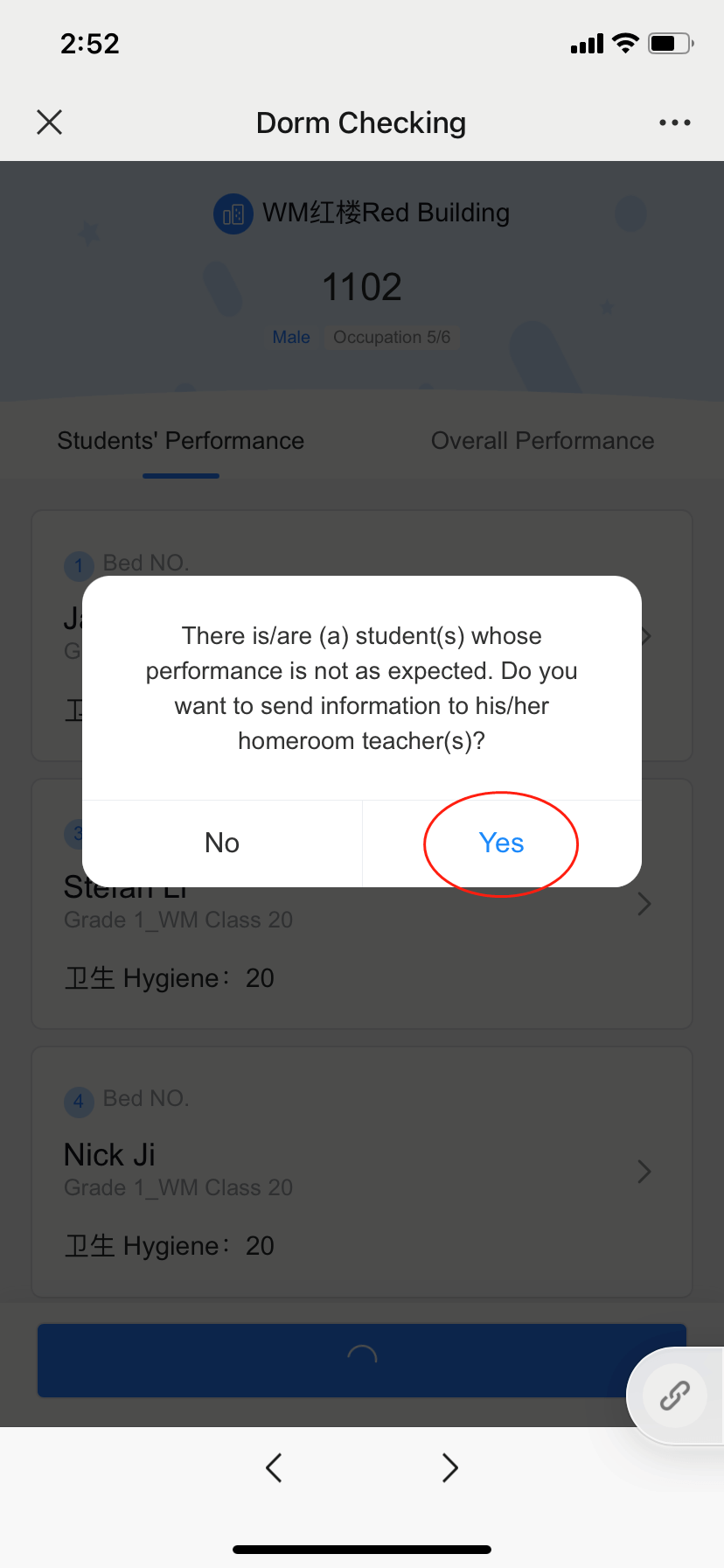Close the Dorm Checking page
The image size is (724, 1568).
pos(50,122)
